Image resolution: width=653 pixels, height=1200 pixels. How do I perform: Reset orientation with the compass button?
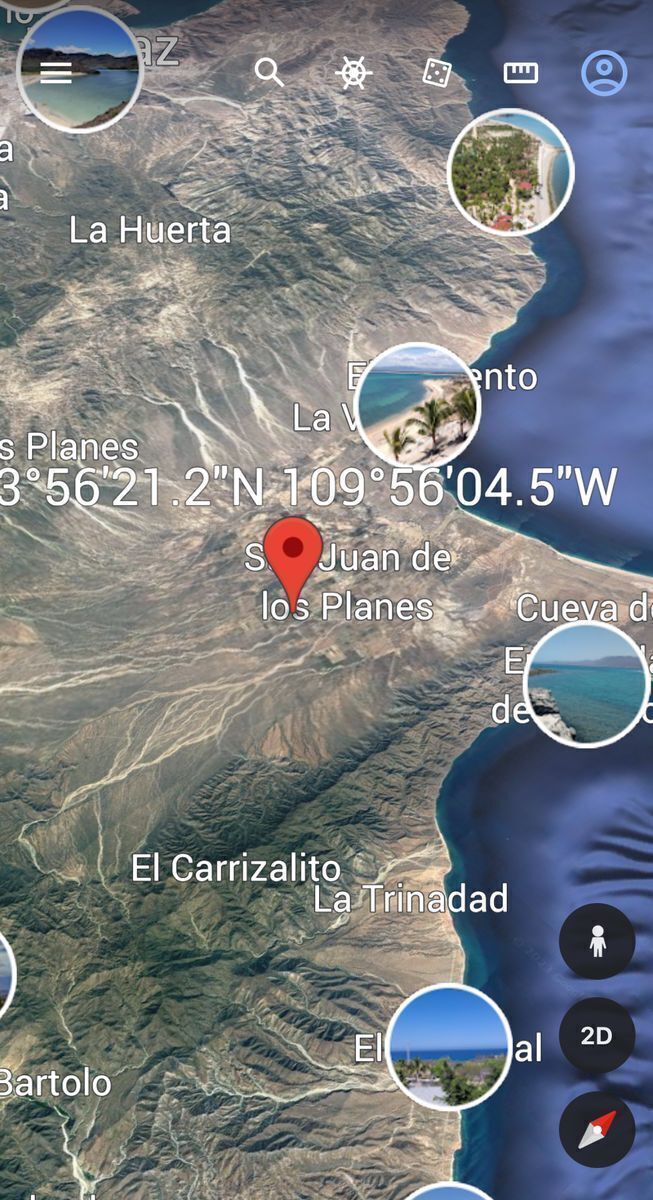coord(597,1129)
